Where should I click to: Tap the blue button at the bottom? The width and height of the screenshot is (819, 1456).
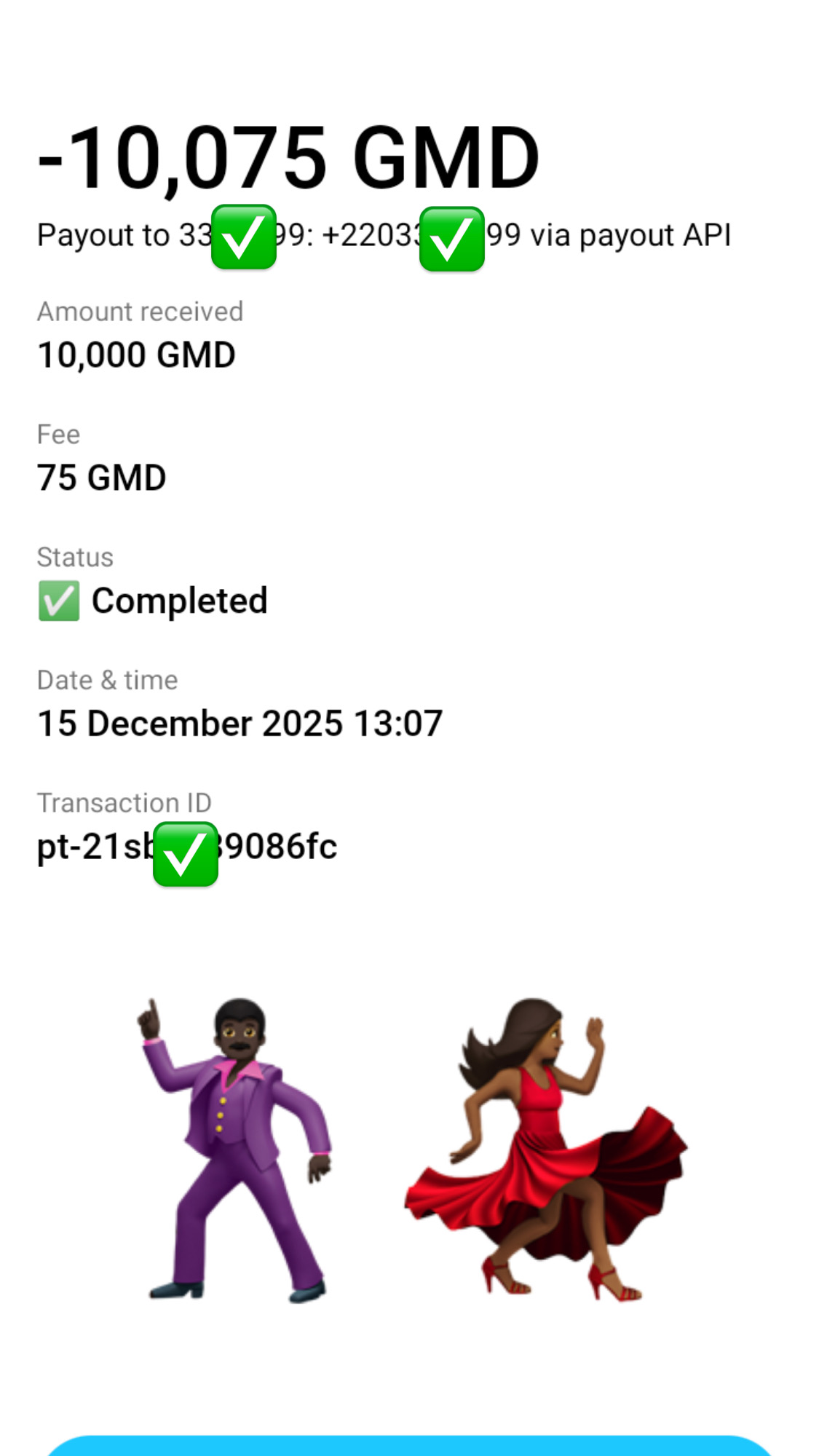pos(409,1447)
